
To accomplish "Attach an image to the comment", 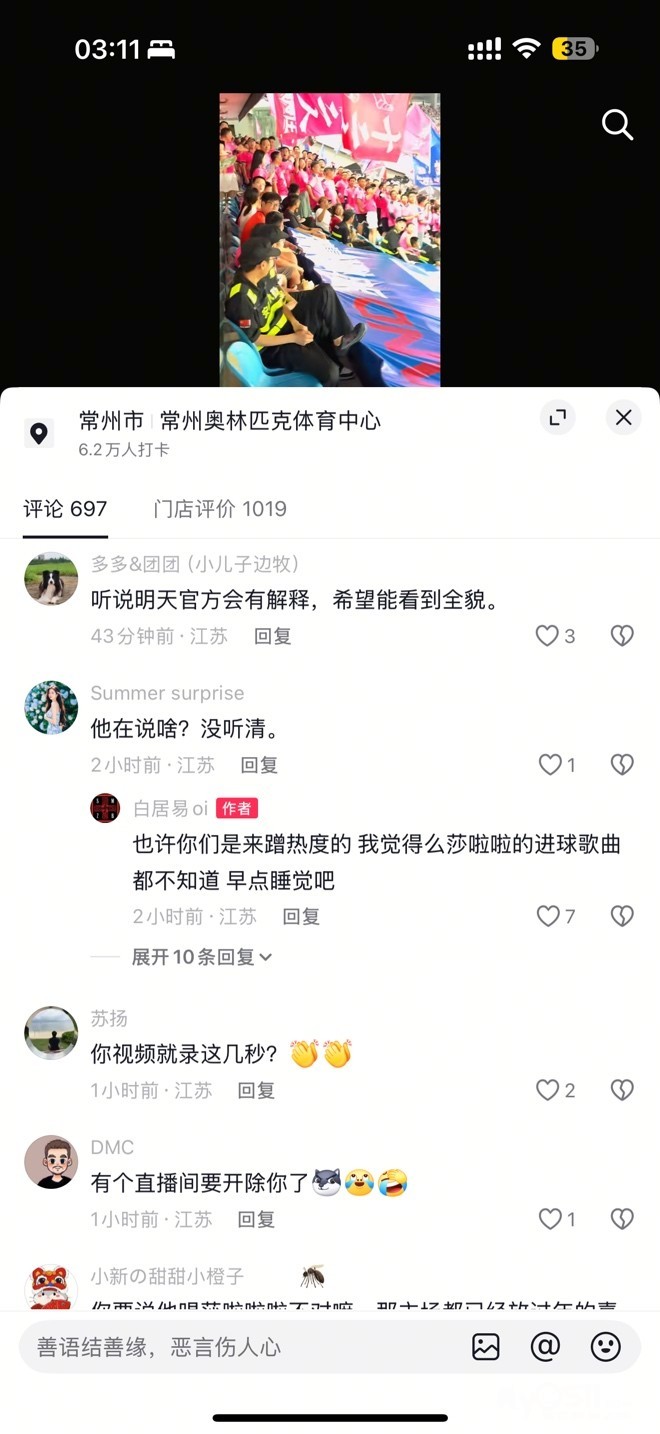I will tap(486, 1347).
